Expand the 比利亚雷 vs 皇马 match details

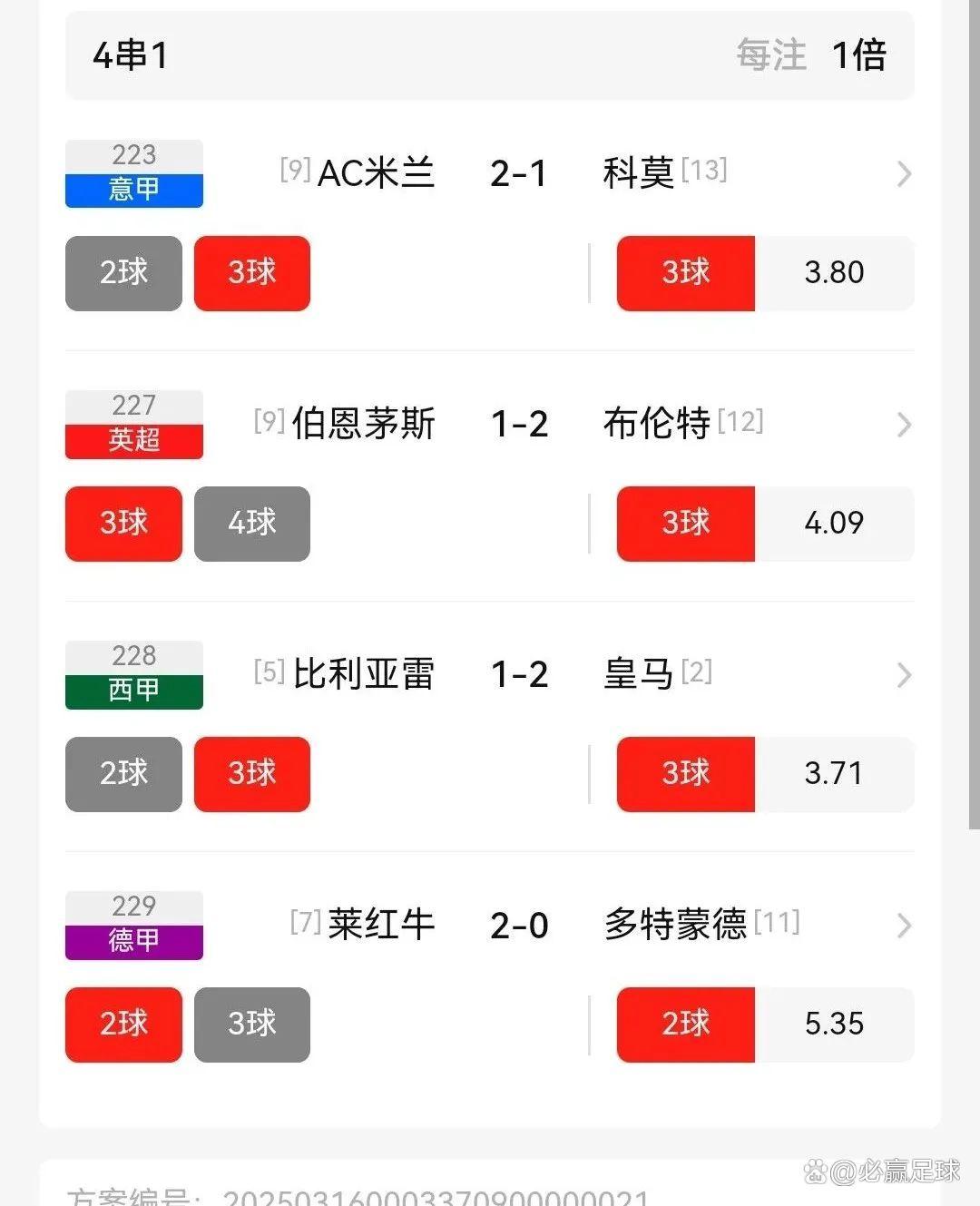pyautogui.click(x=904, y=675)
